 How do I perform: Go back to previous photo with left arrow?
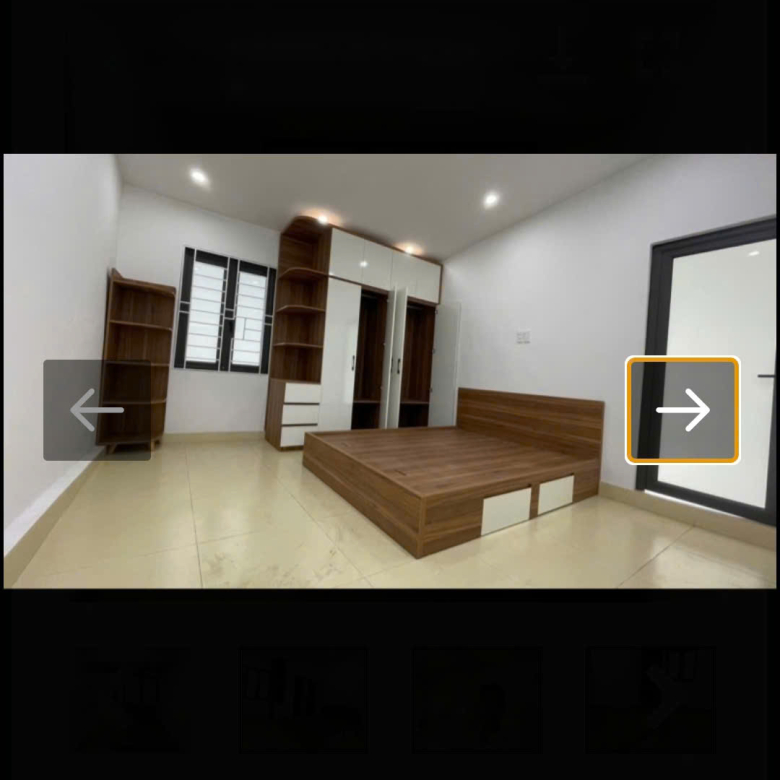(x=97, y=410)
